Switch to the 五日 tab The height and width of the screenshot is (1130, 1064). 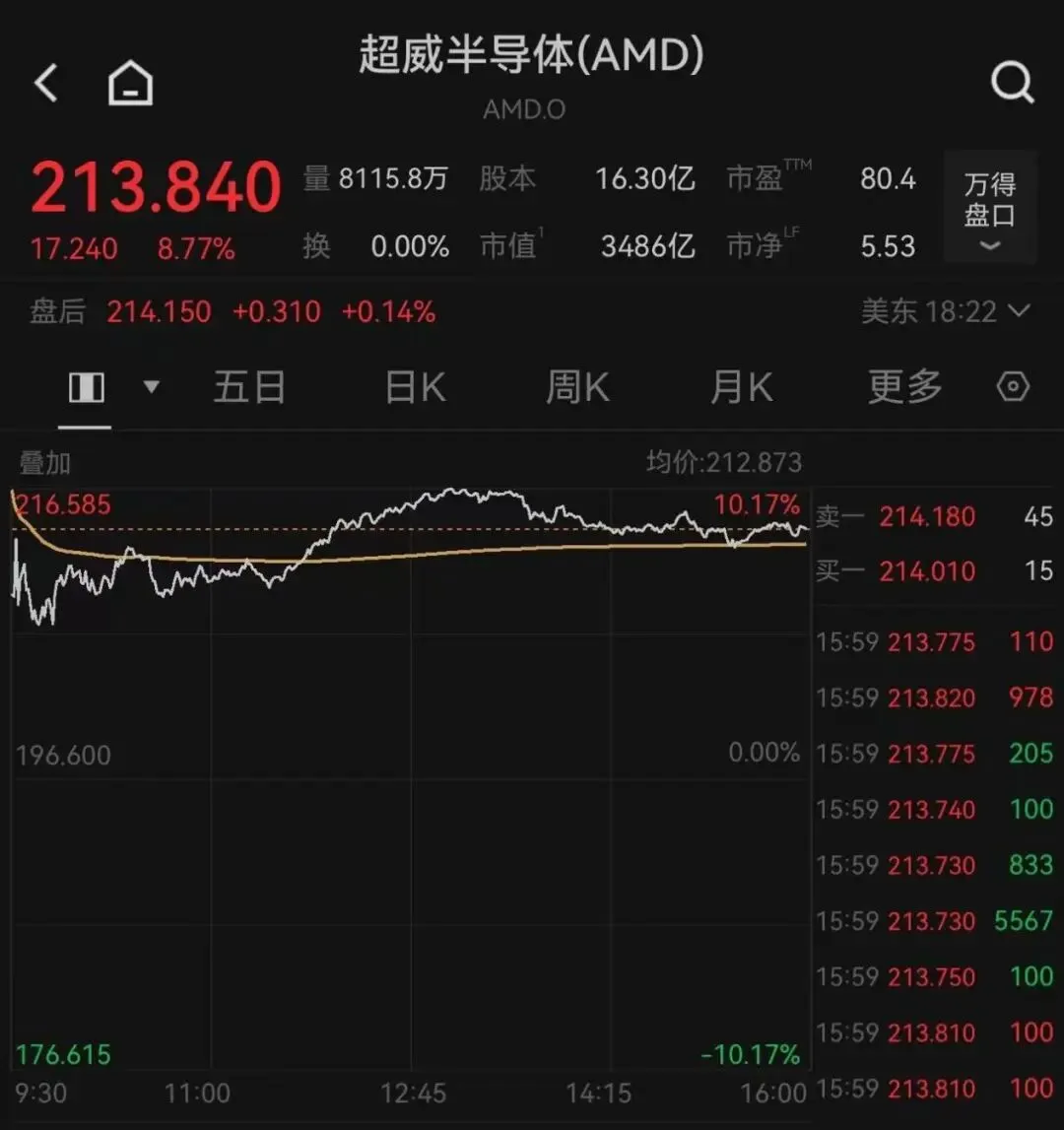tap(249, 387)
